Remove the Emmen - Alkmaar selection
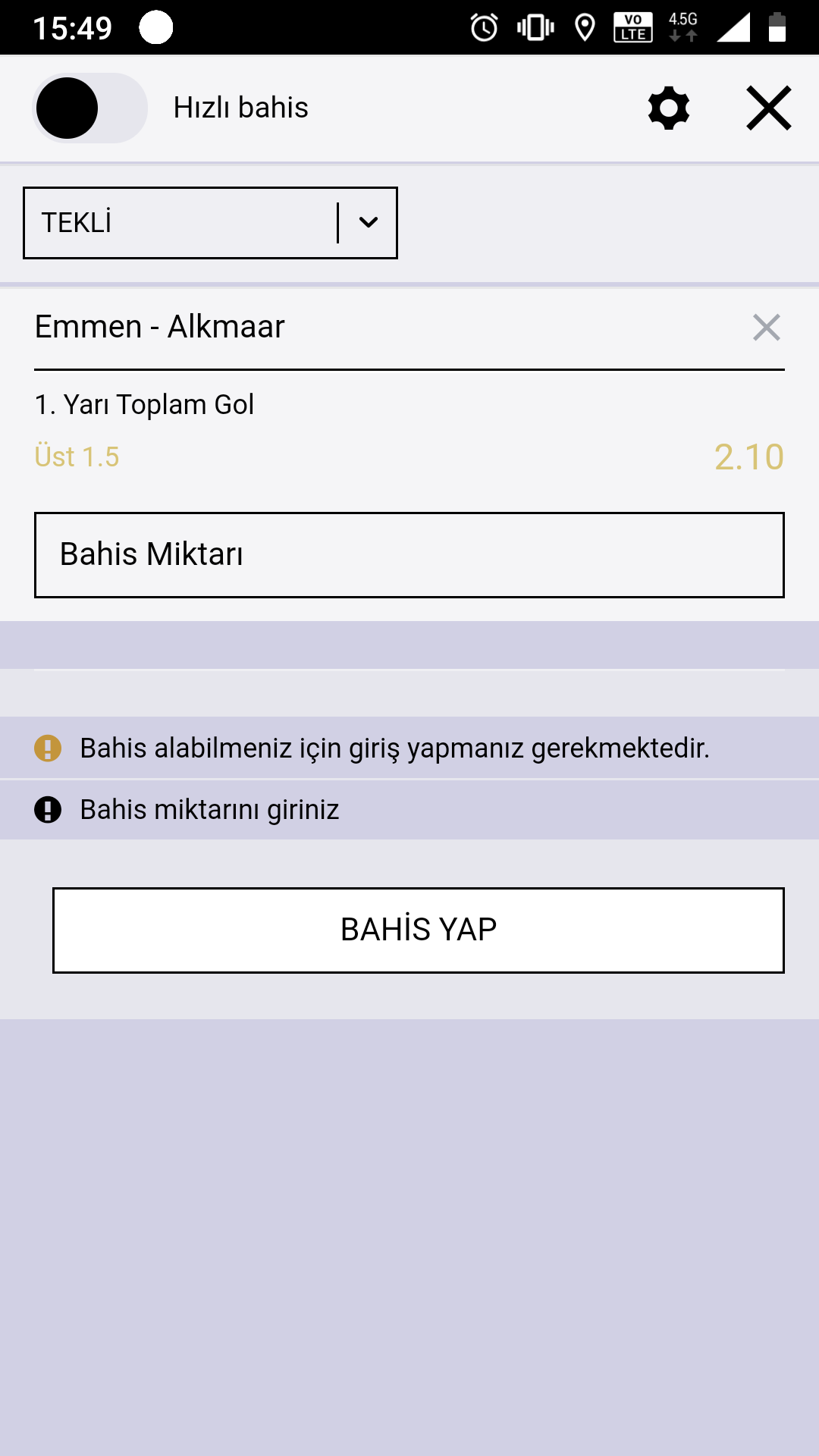819x1456 pixels. pyautogui.click(x=767, y=328)
